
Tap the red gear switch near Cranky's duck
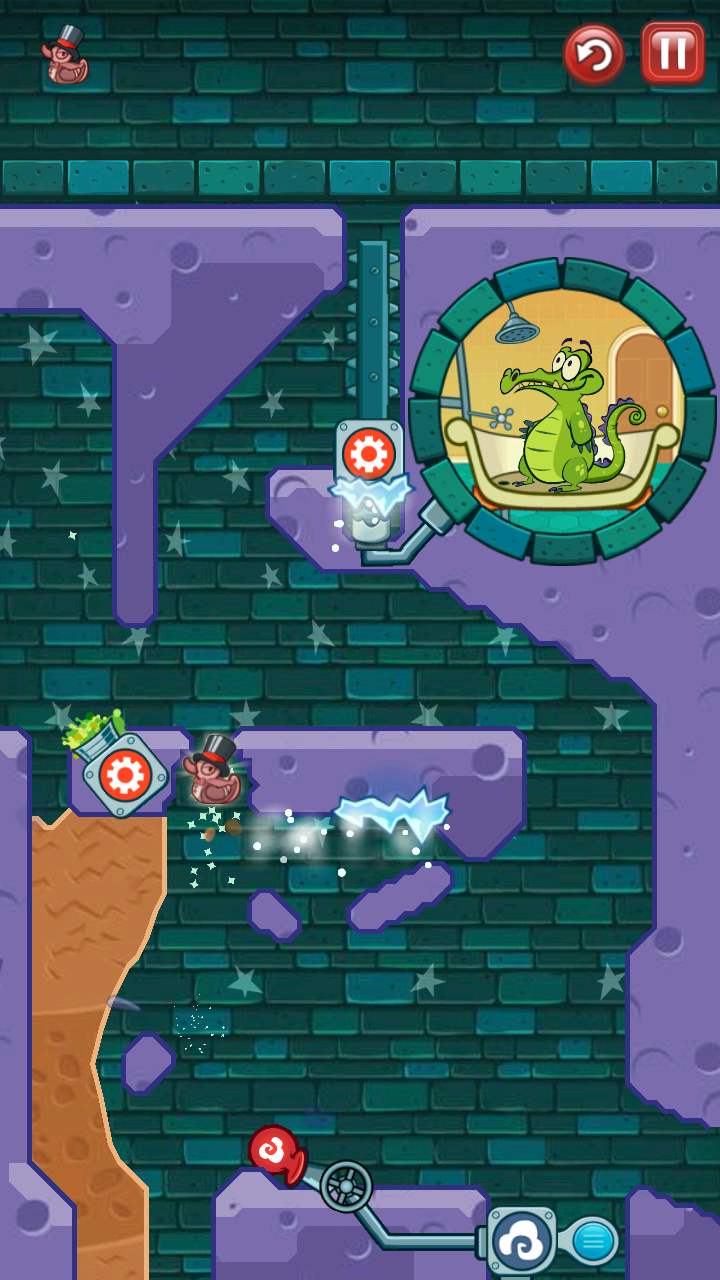125,775
